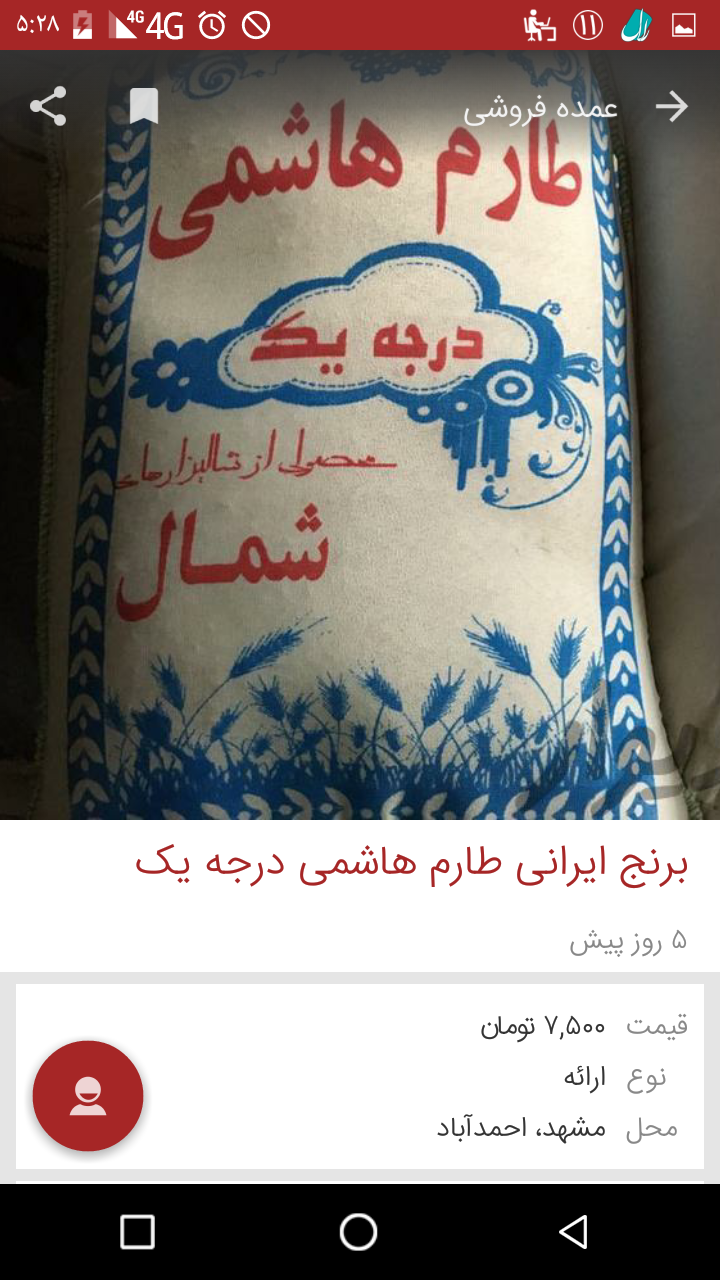Share this rice listing
Viewport: 720px width, 1280px height.
click(x=48, y=106)
